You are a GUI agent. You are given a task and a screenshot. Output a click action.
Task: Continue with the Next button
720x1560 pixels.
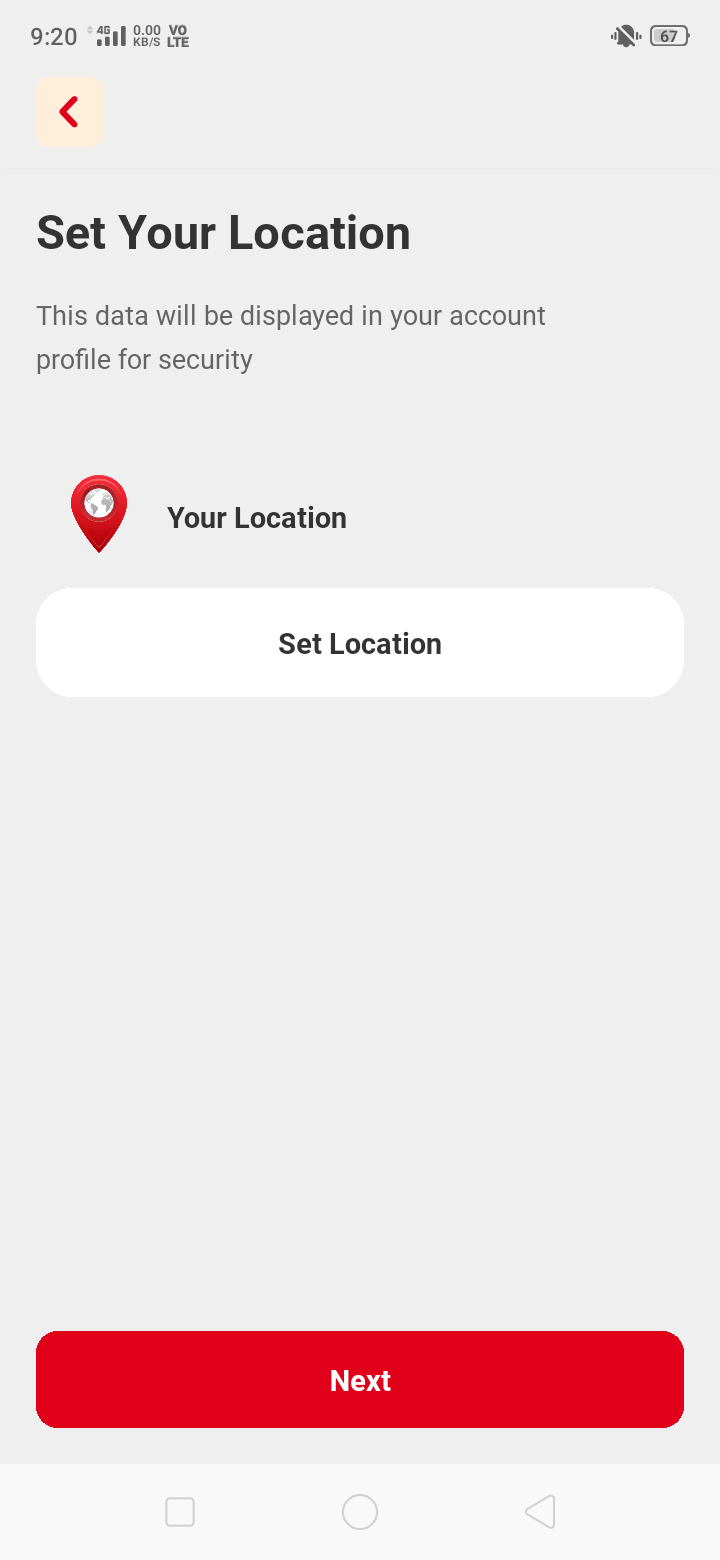[x=360, y=1380]
